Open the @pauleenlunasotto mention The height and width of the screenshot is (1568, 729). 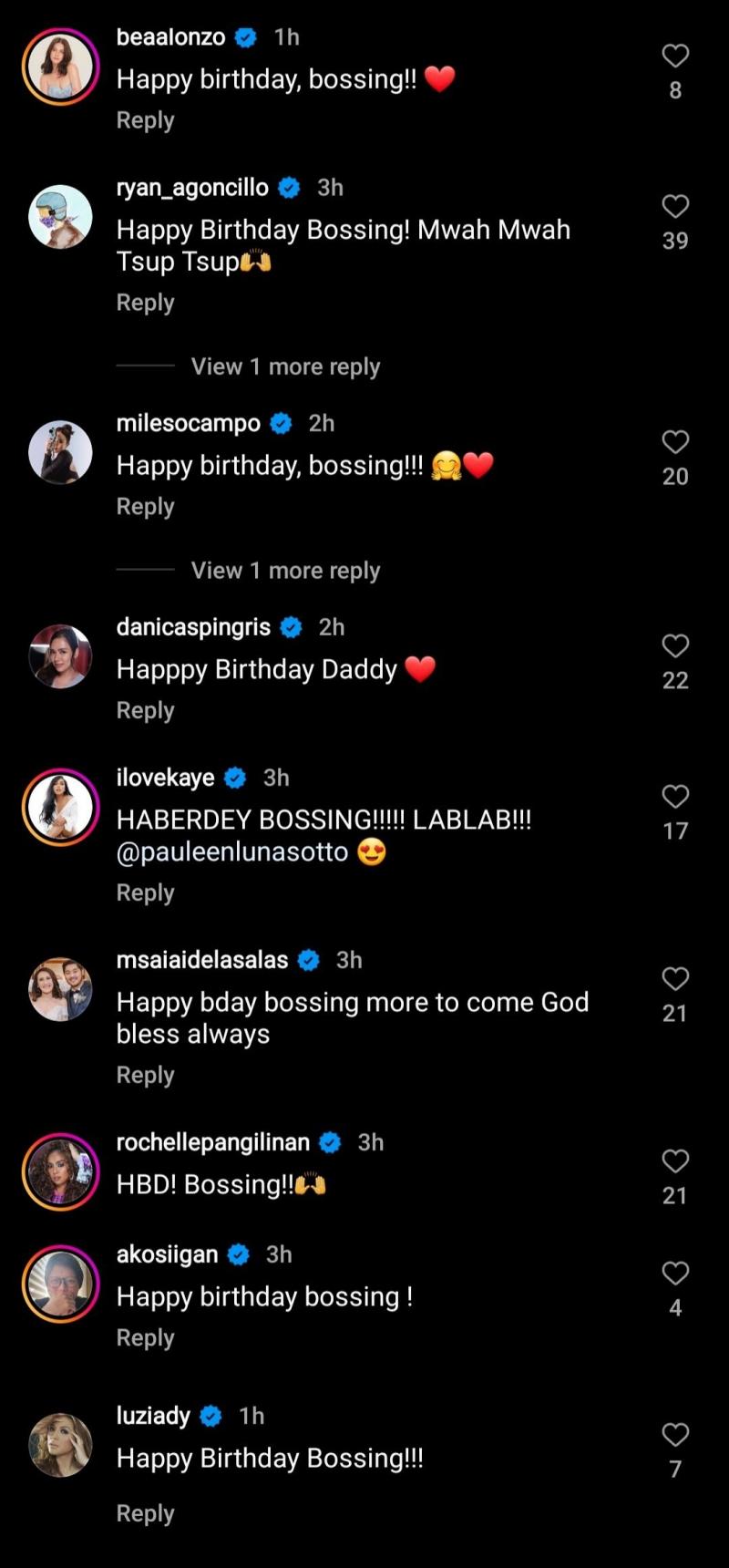(x=232, y=852)
